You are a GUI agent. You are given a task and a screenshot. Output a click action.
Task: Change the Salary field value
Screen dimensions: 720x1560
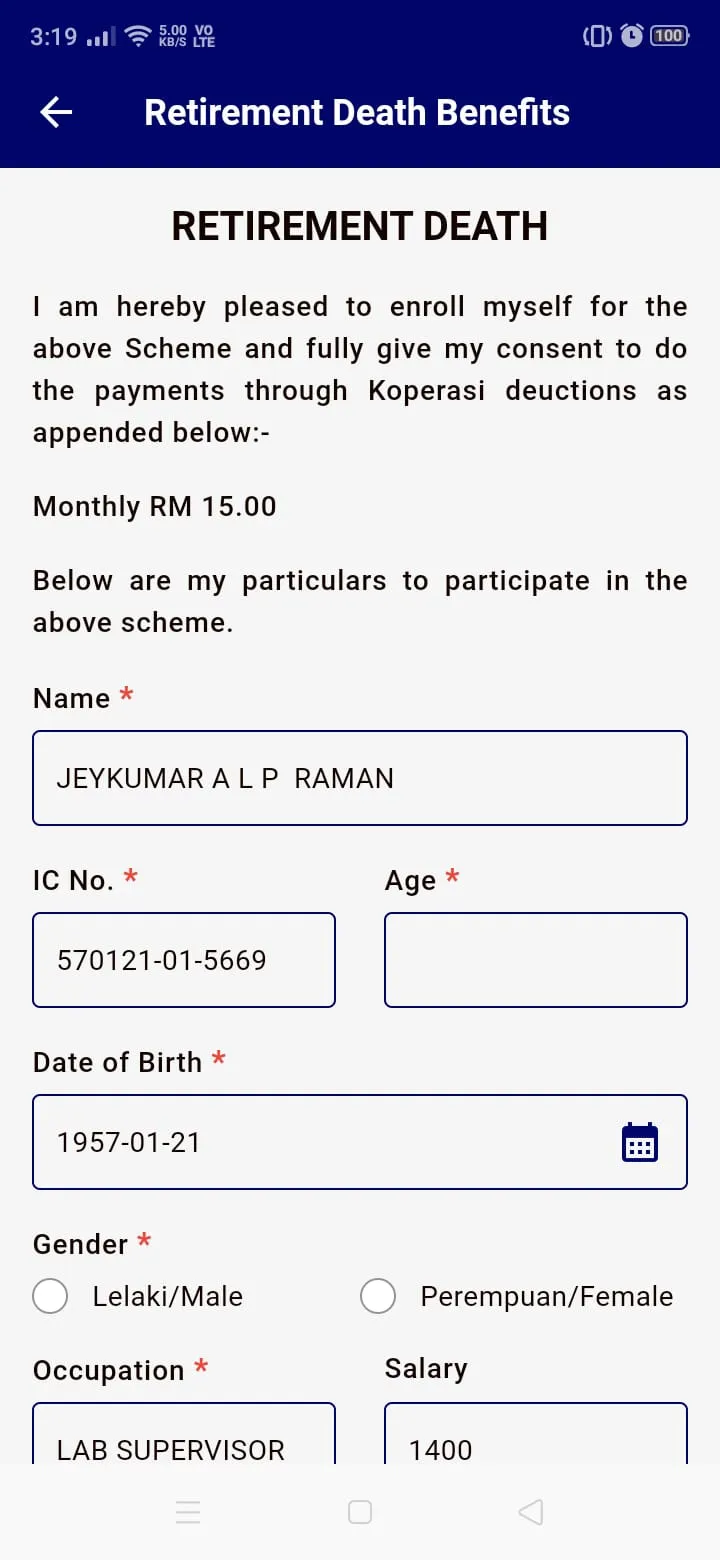536,1440
